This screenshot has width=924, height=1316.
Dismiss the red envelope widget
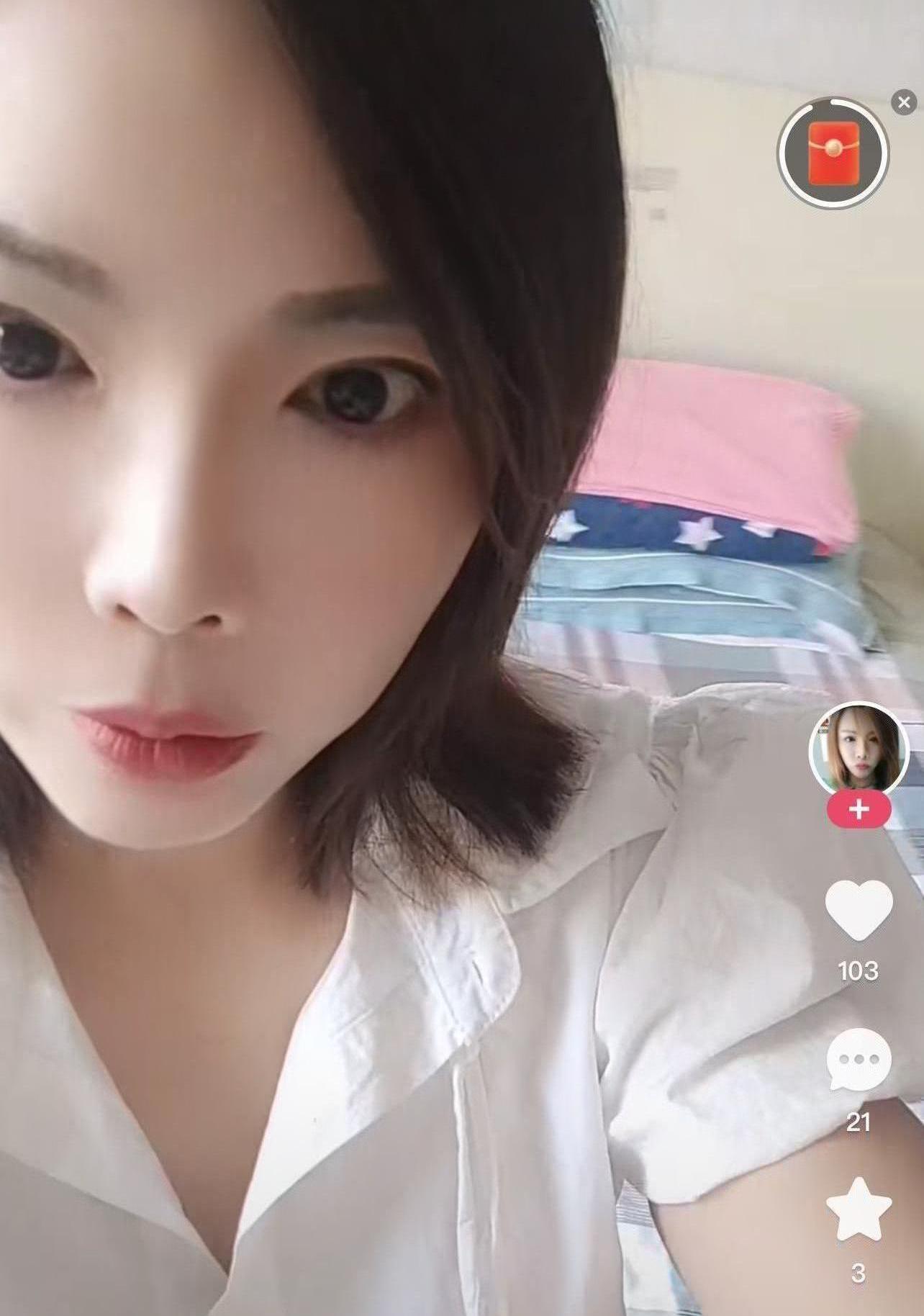(x=904, y=103)
